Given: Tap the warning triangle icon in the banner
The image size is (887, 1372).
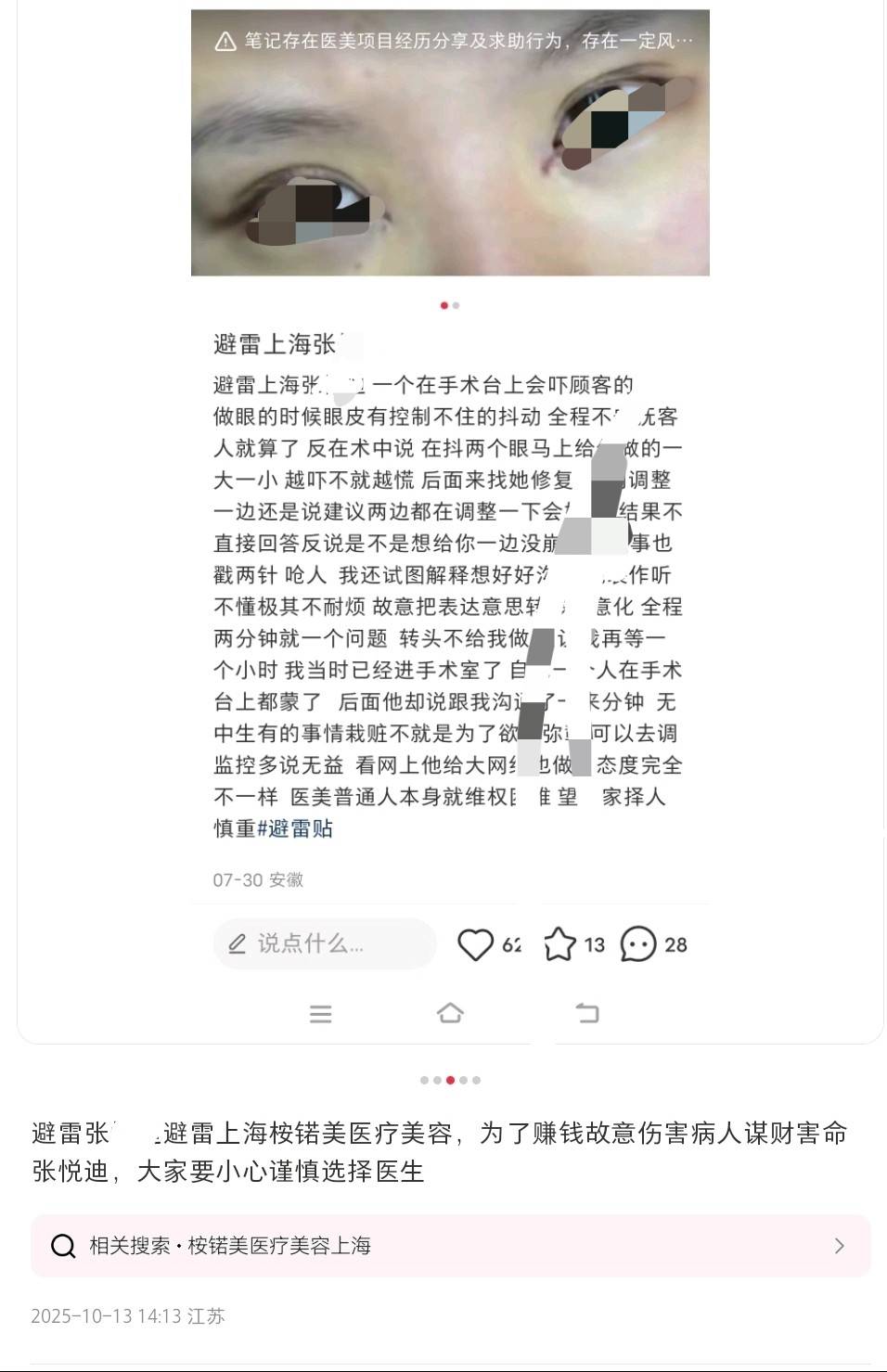Looking at the screenshot, I should (x=224, y=41).
